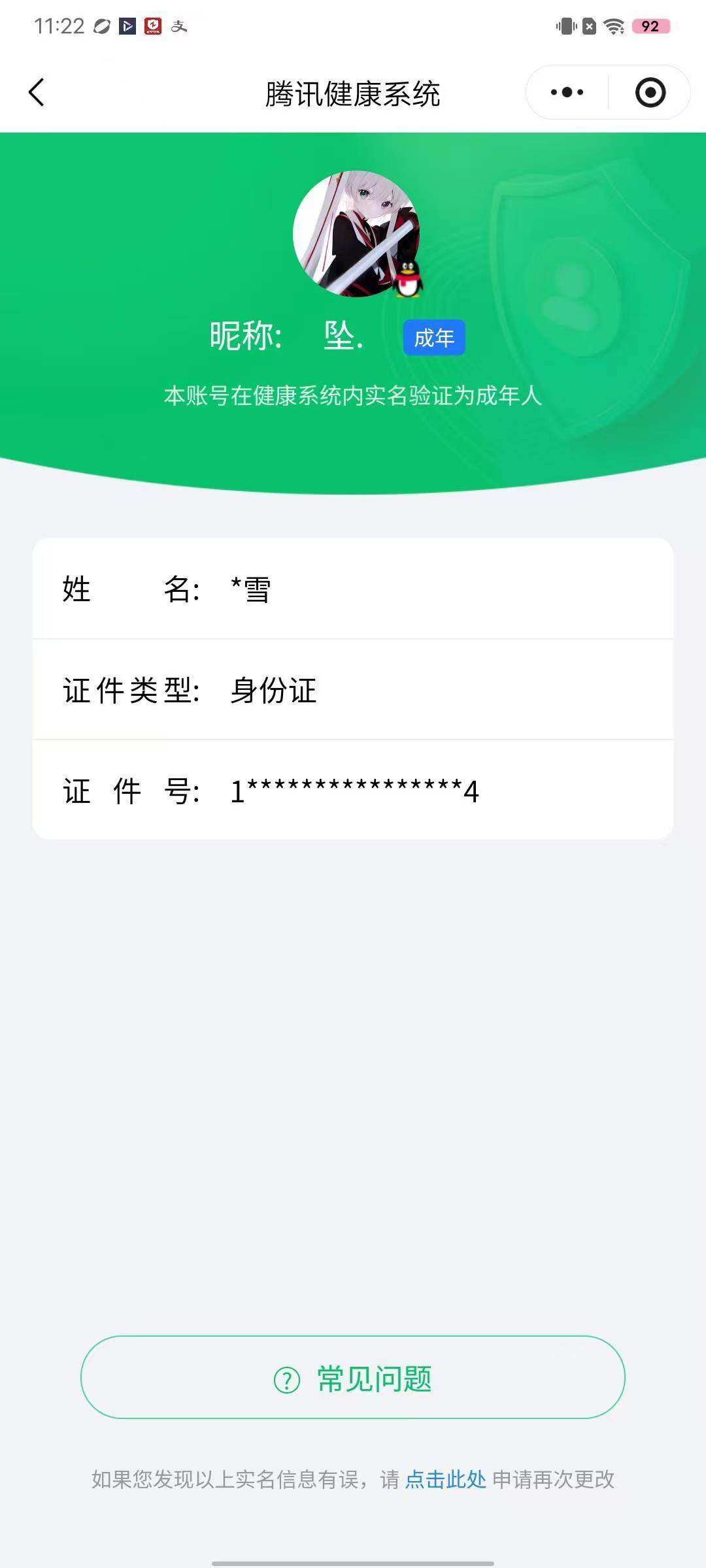Open the 腾讯健康系统 title bar

point(353,92)
